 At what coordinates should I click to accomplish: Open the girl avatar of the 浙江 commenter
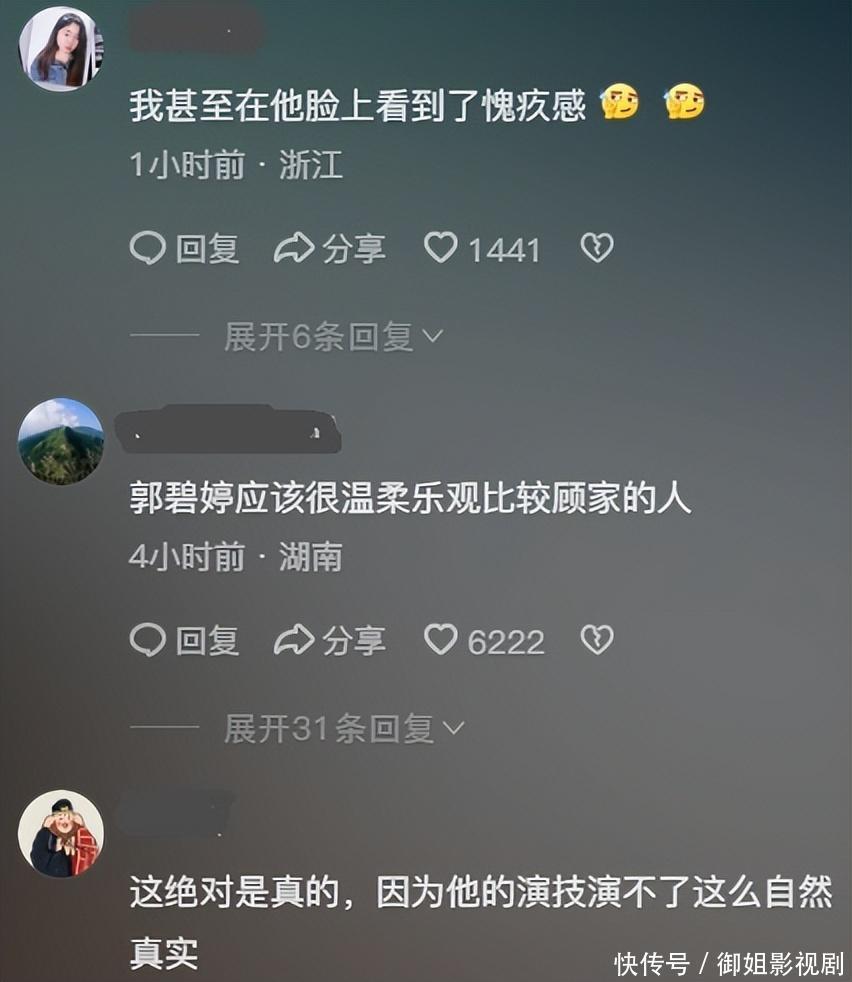click(61, 47)
